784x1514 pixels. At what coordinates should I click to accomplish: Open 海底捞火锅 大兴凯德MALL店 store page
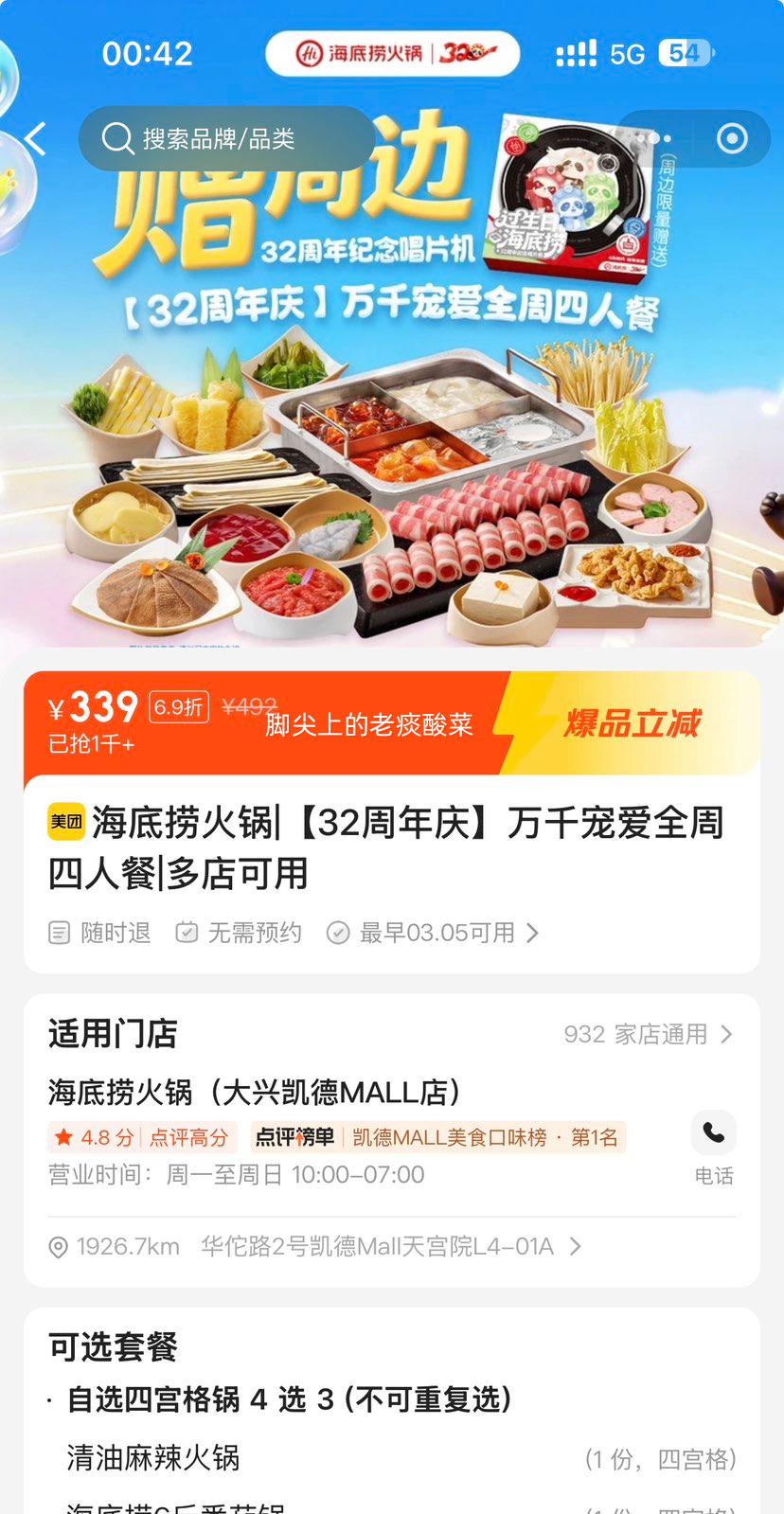click(x=256, y=1093)
